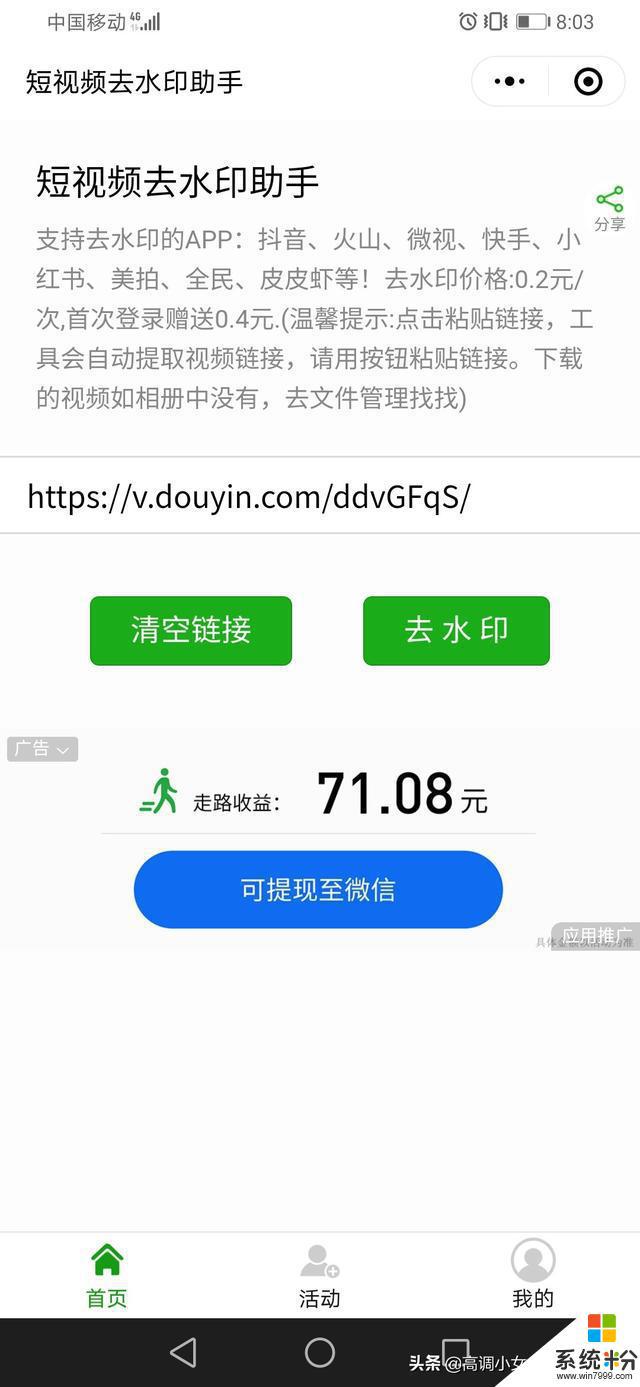Tap 可提现至微信 button

(318, 889)
